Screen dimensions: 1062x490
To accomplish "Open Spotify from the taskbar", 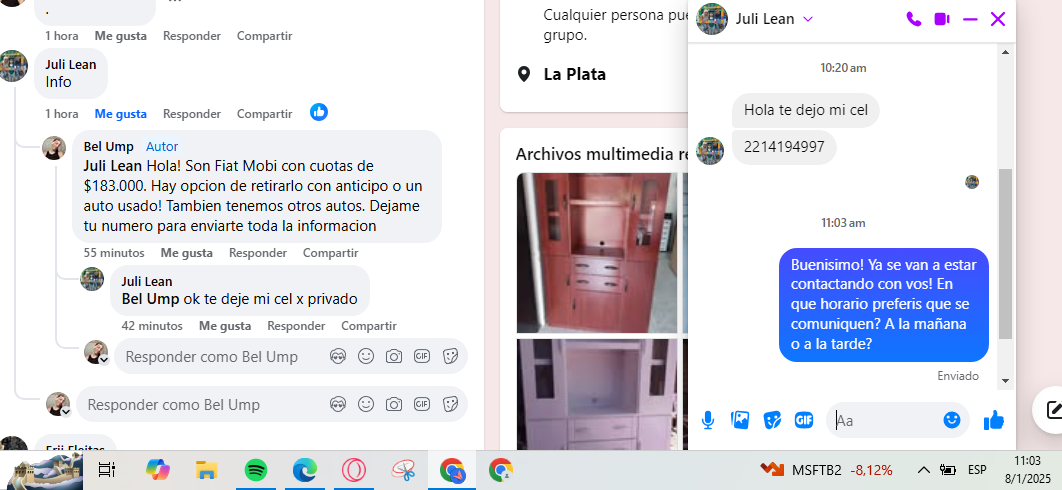I will coord(256,469).
